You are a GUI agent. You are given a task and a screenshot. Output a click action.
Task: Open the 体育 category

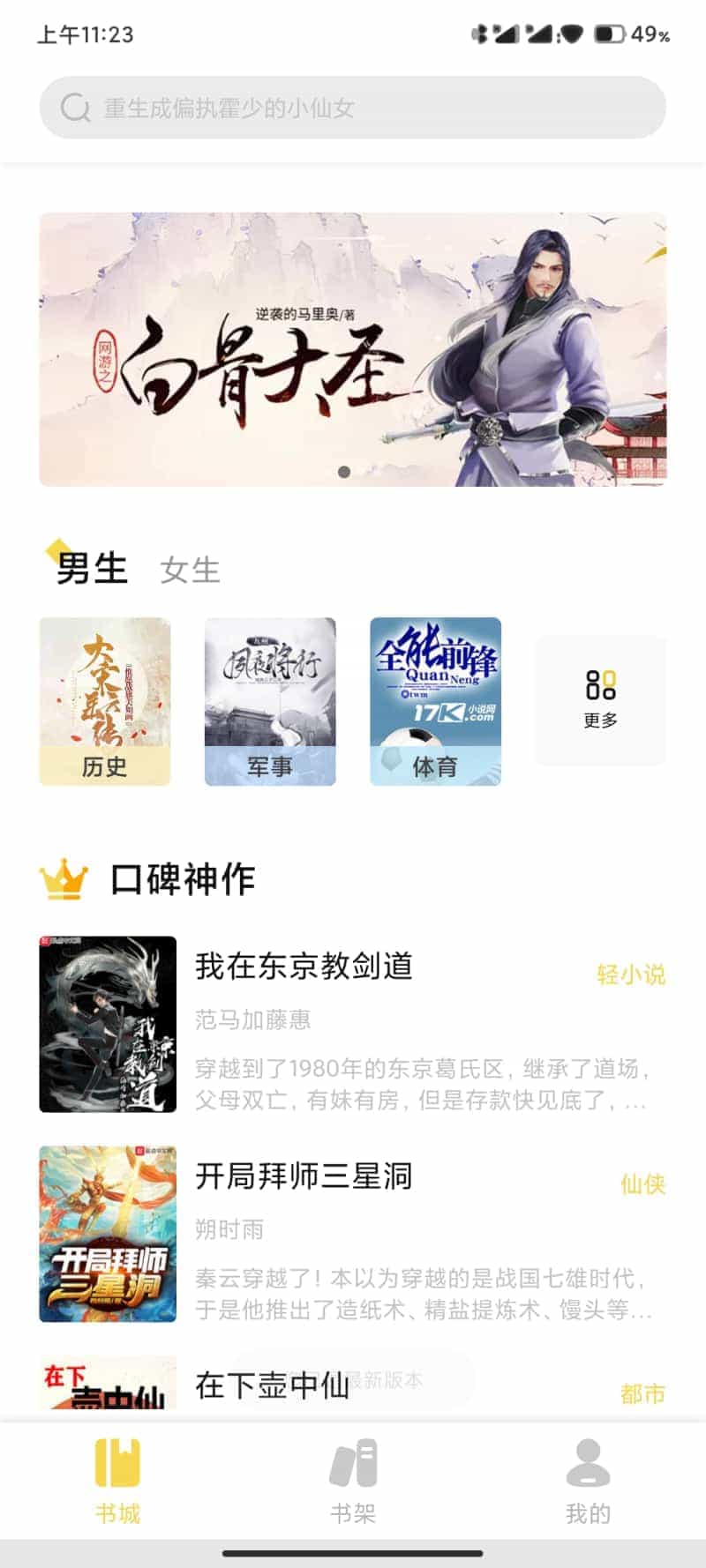pos(435,701)
